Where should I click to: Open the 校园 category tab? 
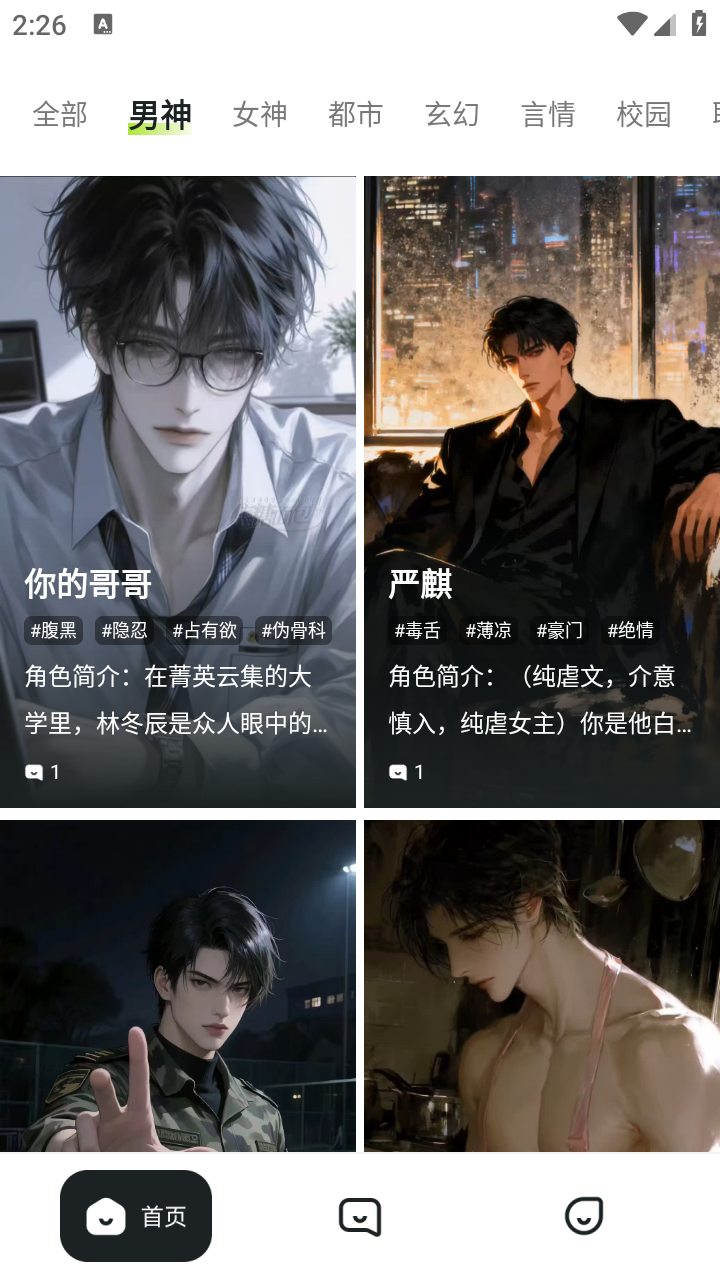(x=643, y=115)
